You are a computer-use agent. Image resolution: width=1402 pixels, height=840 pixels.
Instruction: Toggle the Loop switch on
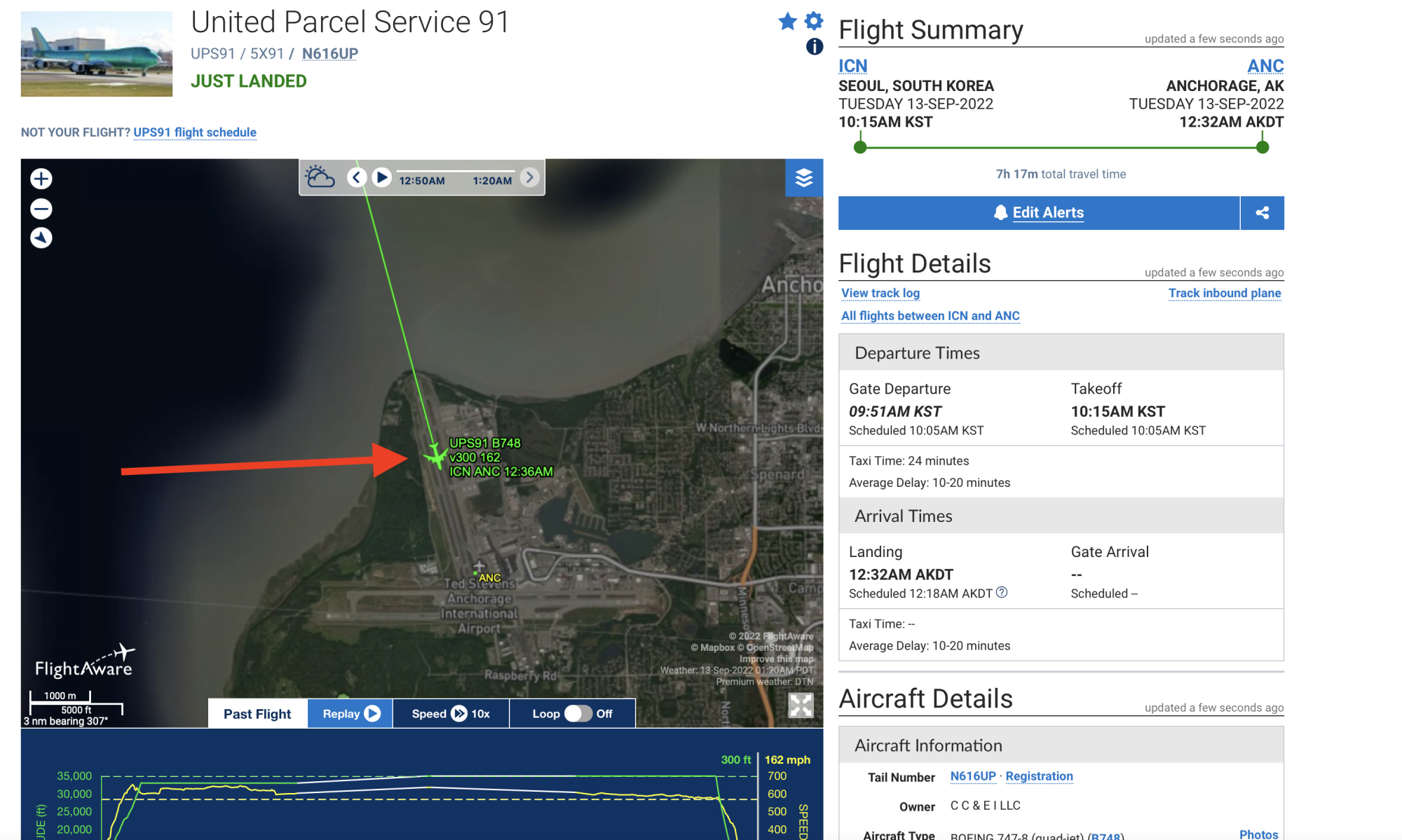578,714
